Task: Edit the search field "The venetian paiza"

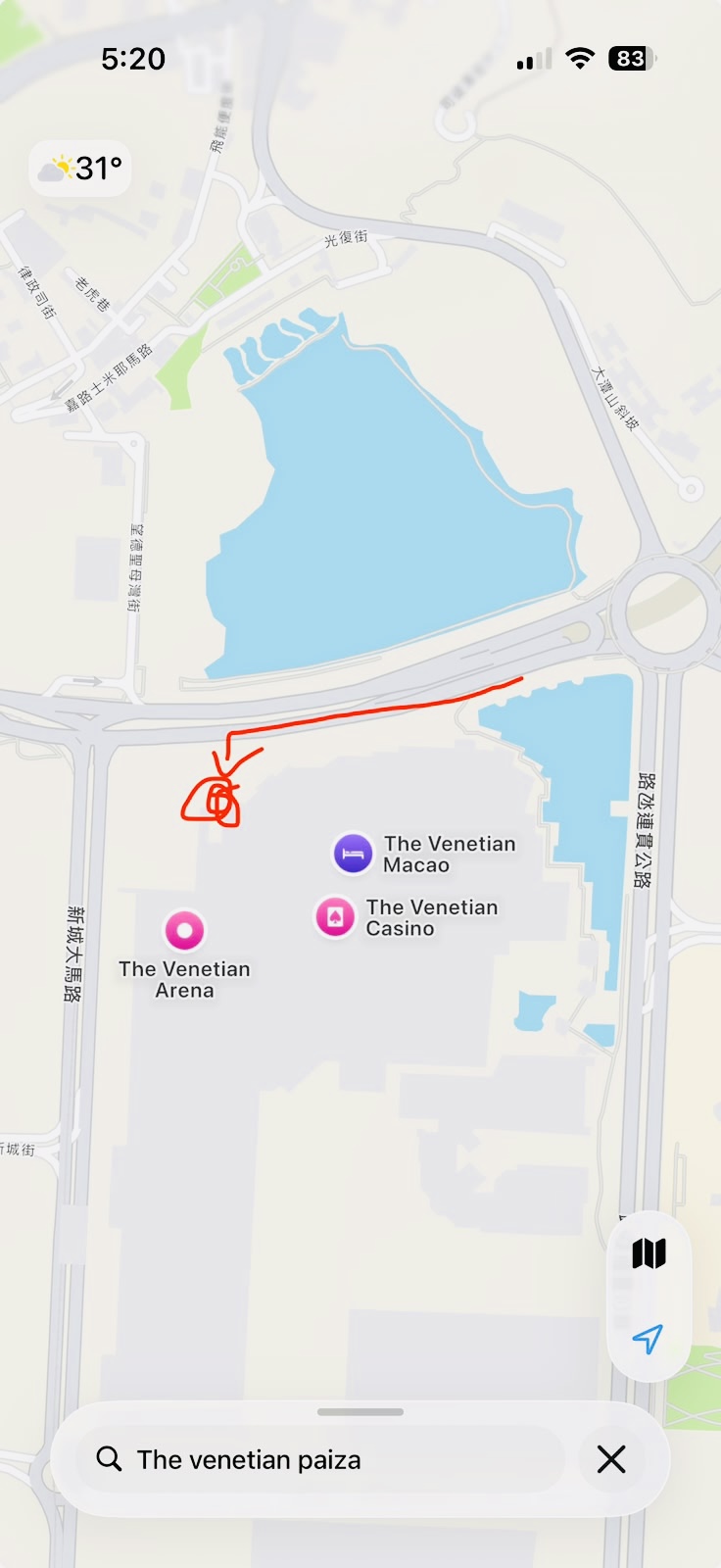Action: [321, 1459]
